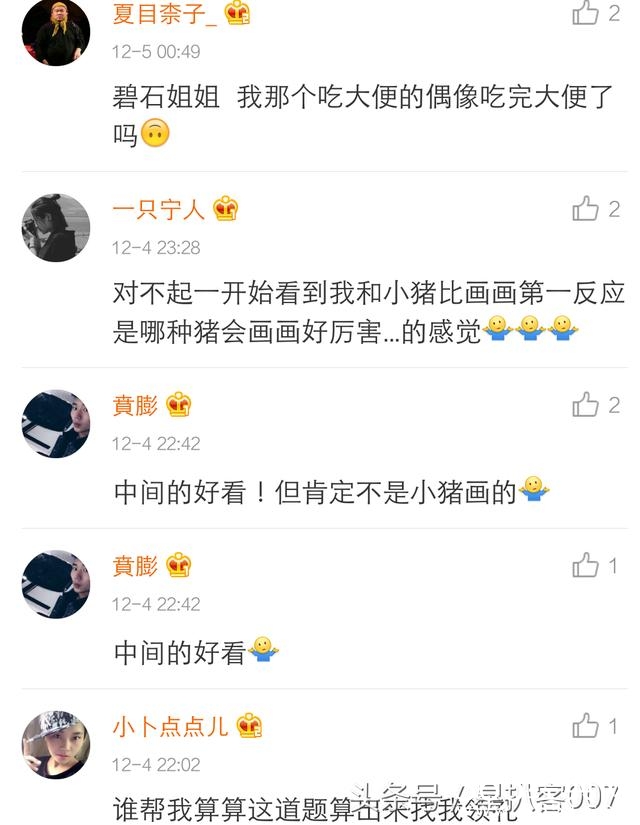The width and height of the screenshot is (640, 825).
Task: Like the comment by 夏目柰子_
Action: pyautogui.click(x=585, y=13)
